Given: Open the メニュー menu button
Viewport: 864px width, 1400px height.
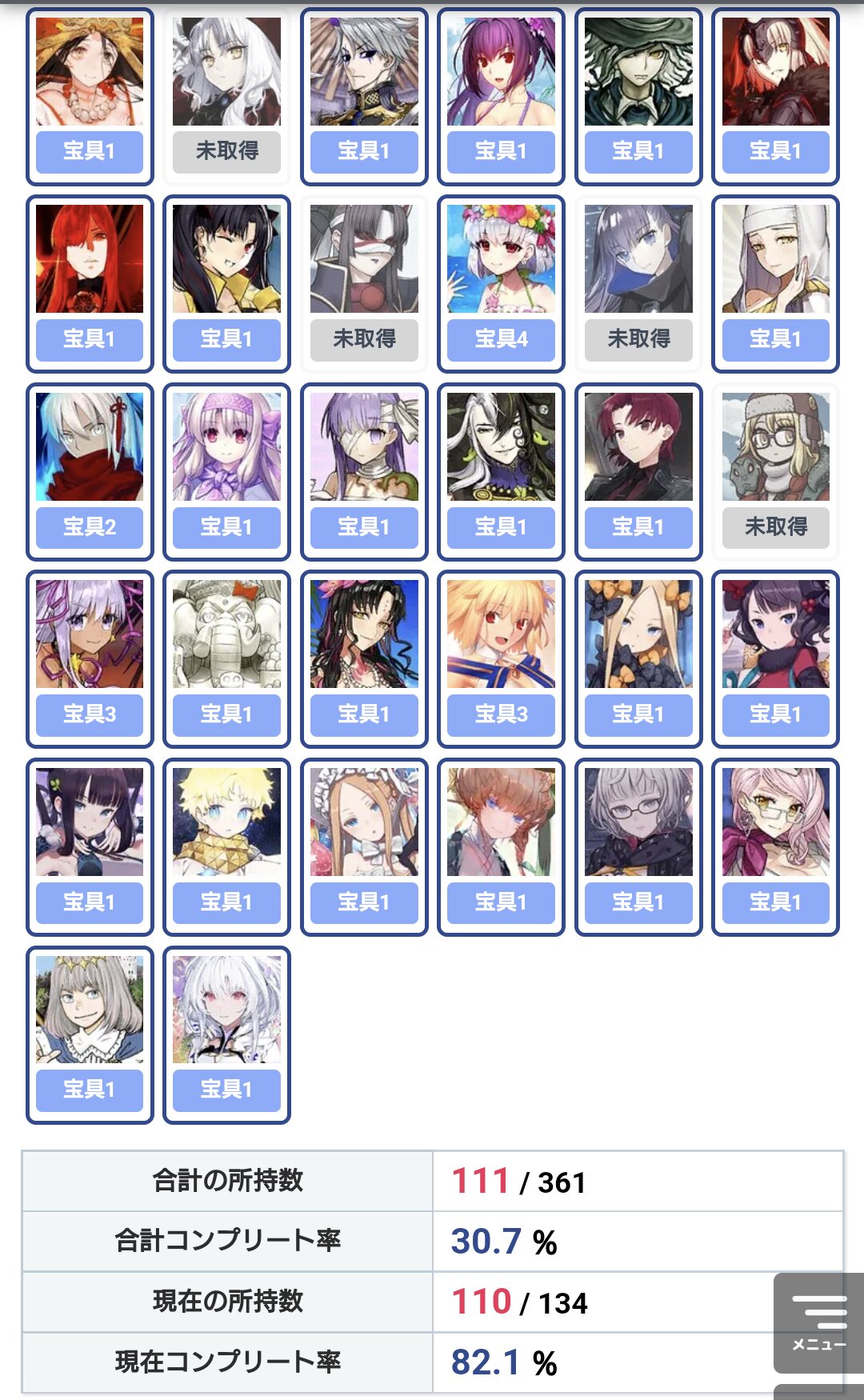Looking at the screenshot, I should click(x=819, y=1322).
